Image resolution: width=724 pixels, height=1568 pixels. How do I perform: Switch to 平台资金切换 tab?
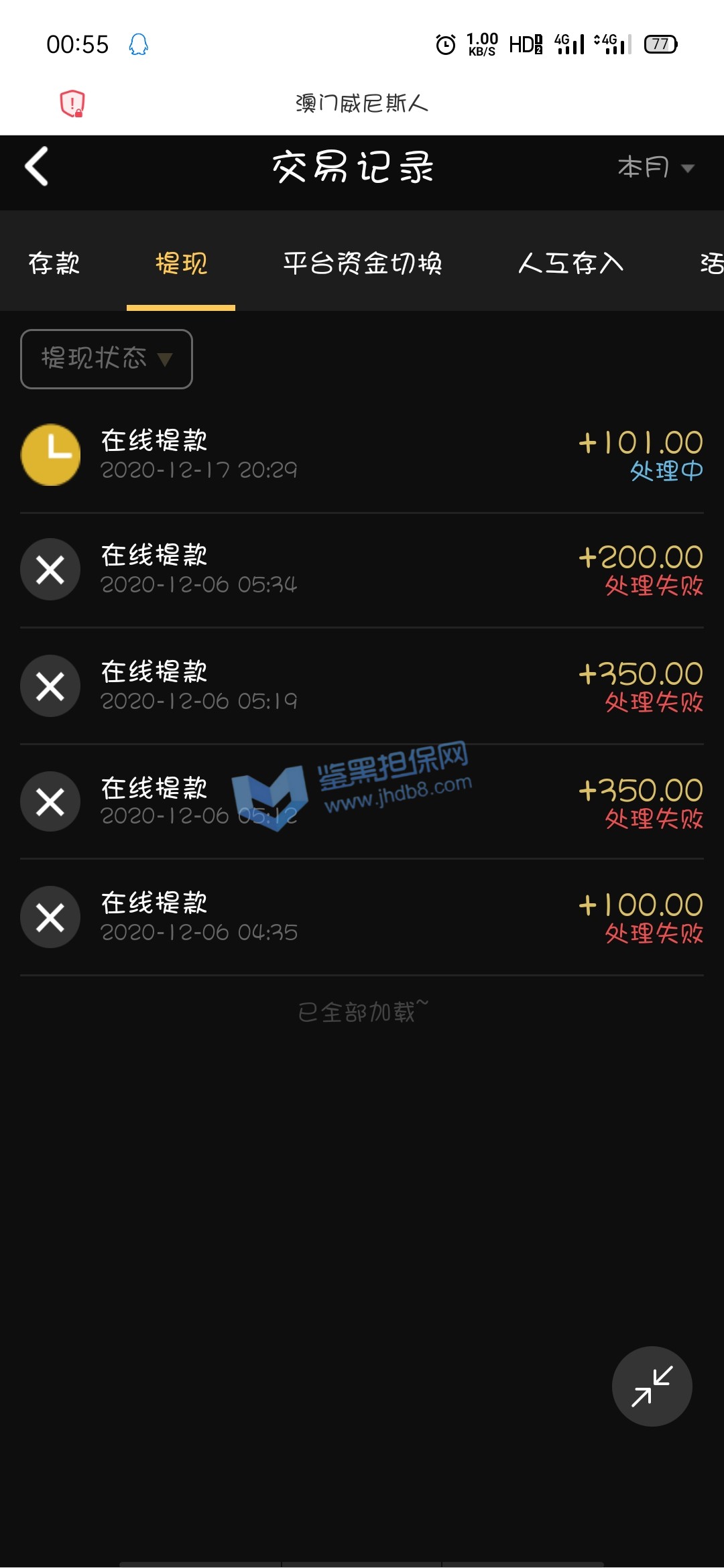[x=362, y=263]
